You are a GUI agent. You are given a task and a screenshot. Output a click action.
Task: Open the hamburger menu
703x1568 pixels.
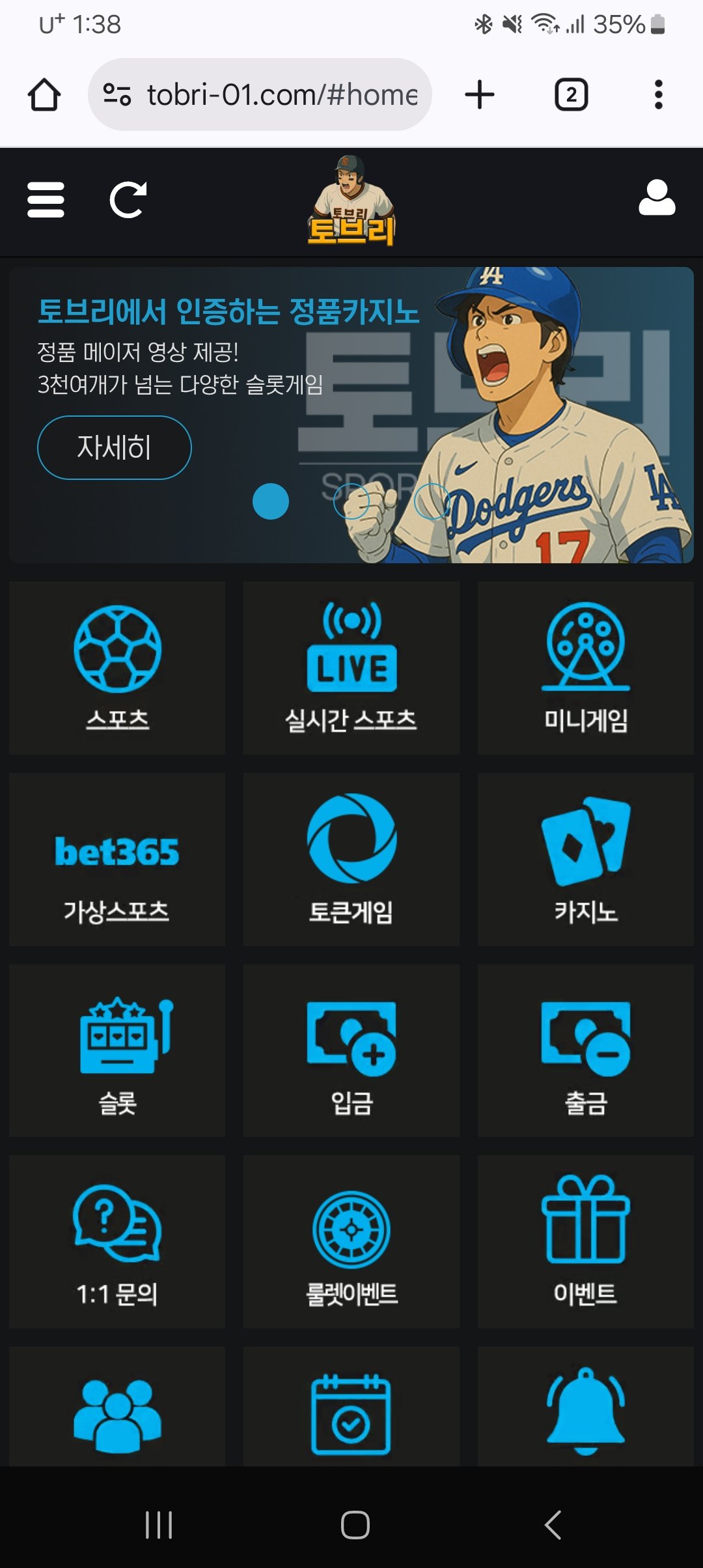click(x=46, y=199)
